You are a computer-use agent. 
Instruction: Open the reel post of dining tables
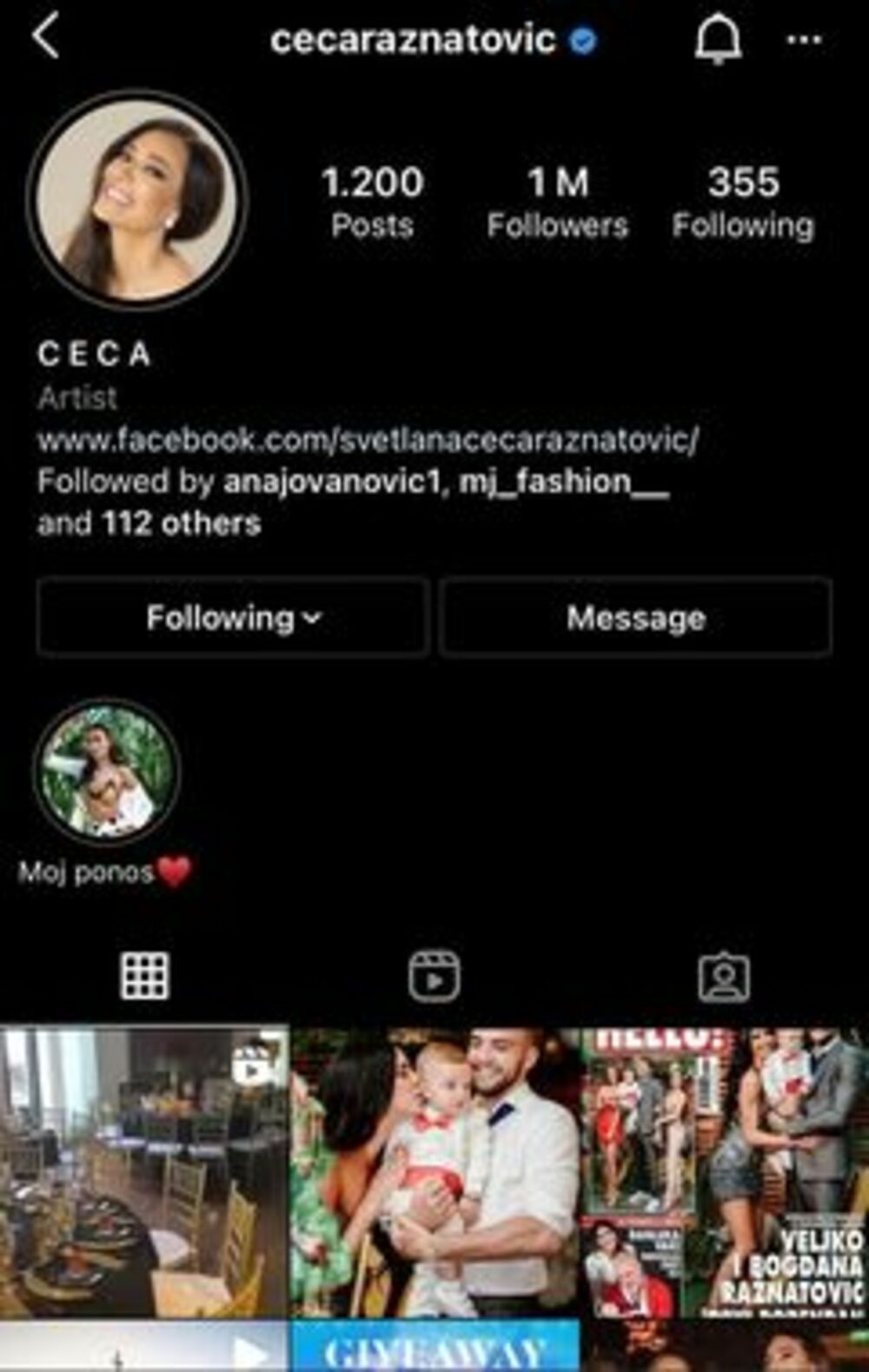[x=143, y=1173]
